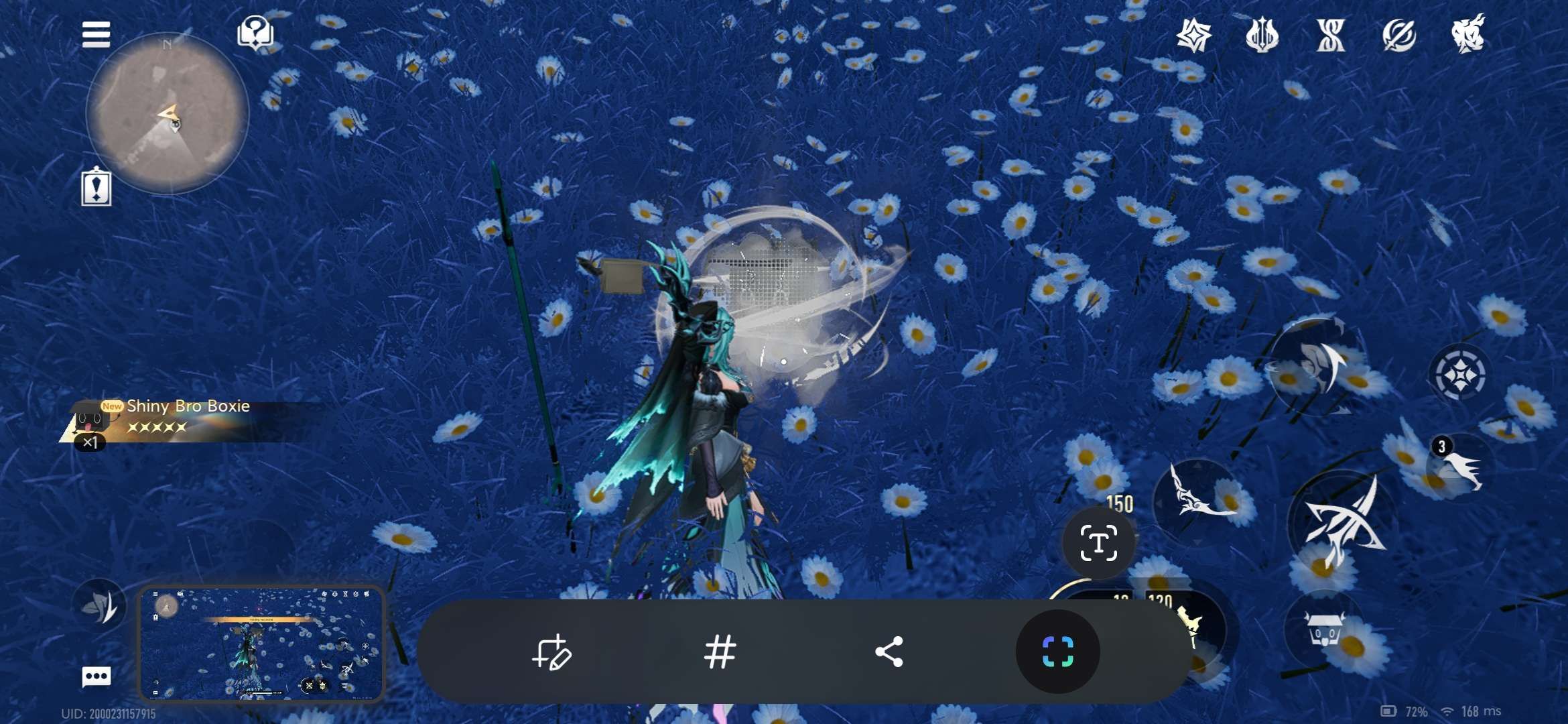Tap the lock-on target reticle button
Screen dimensions: 1568x724
pos(1459,374)
